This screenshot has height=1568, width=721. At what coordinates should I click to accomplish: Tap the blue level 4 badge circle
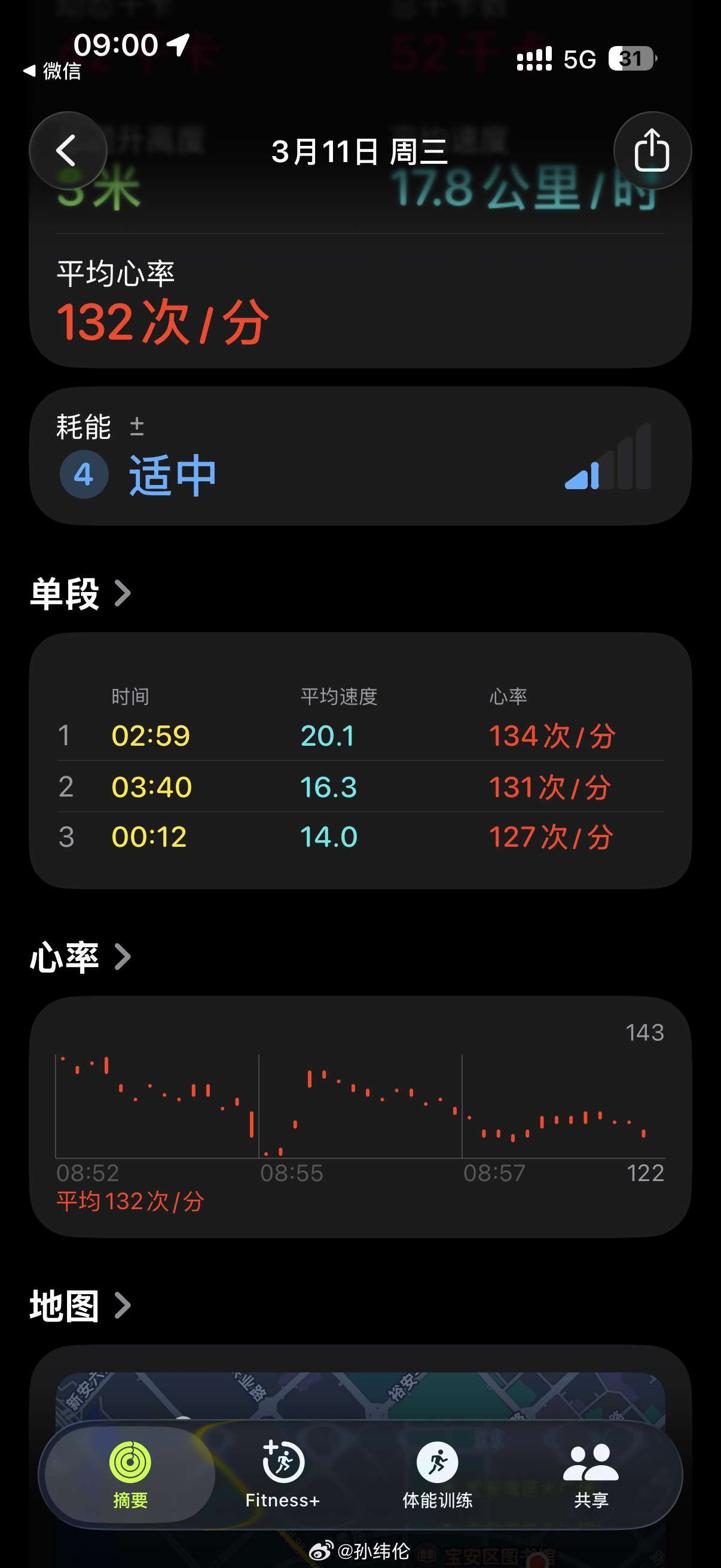(x=83, y=474)
